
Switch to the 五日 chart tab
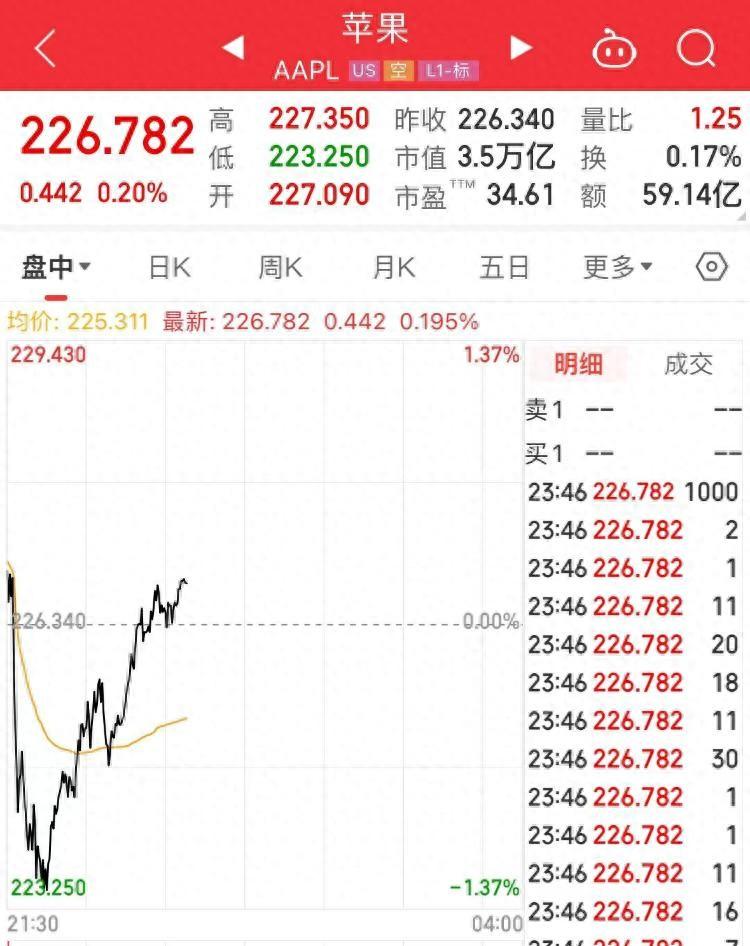[x=504, y=267]
